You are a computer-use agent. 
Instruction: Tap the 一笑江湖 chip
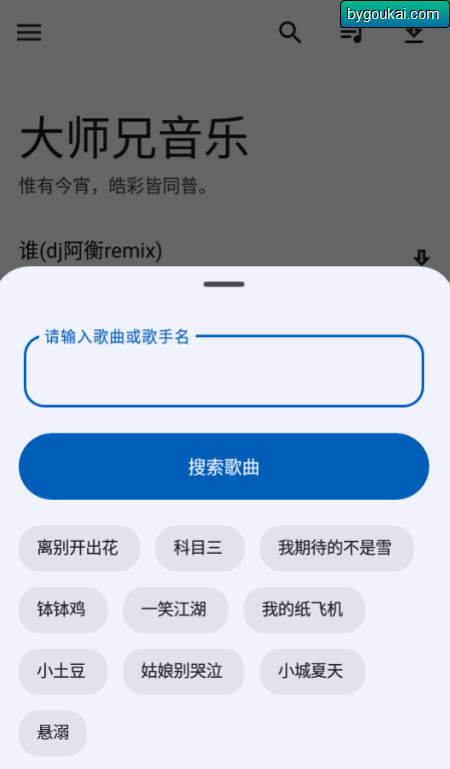click(x=175, y=610)
